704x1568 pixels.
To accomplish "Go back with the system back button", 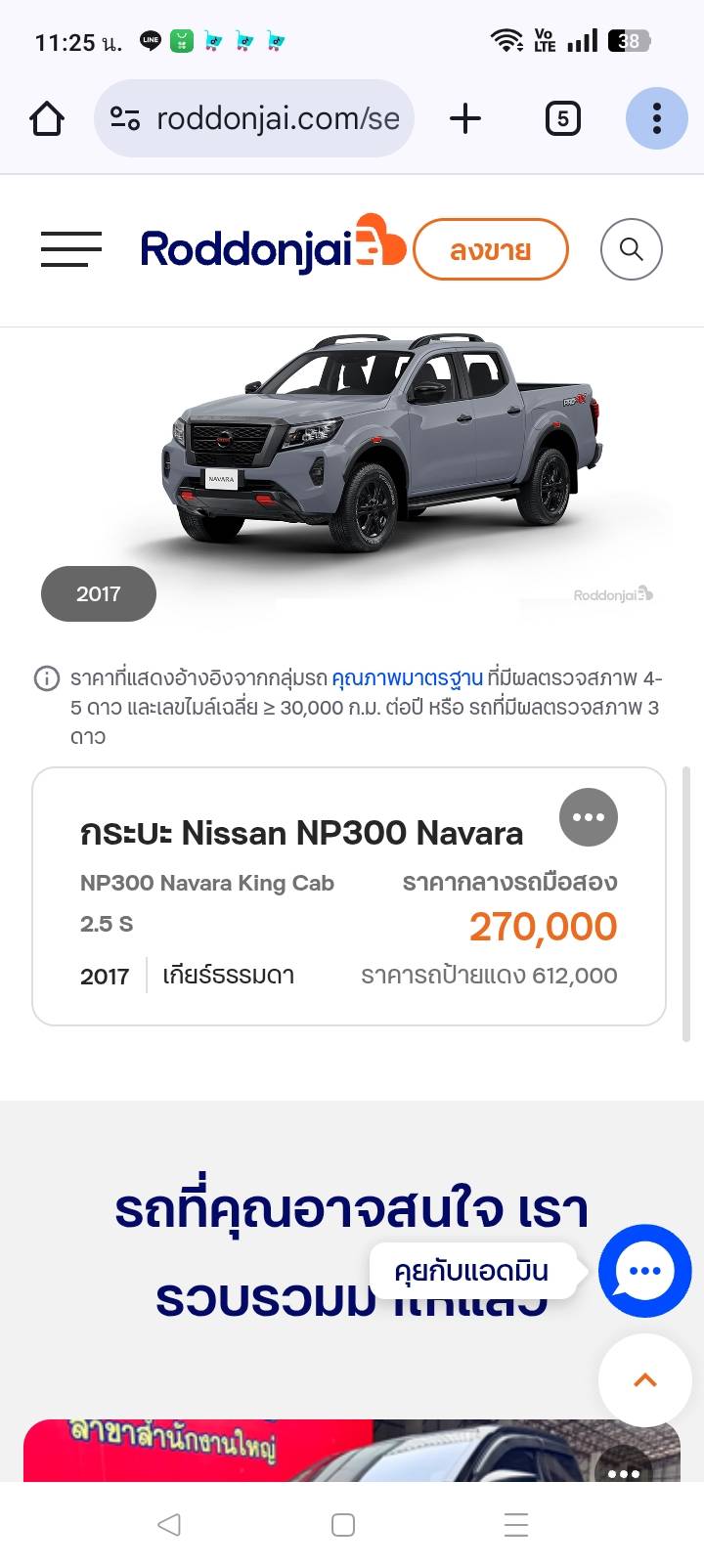I will (x=169, y=1524).
